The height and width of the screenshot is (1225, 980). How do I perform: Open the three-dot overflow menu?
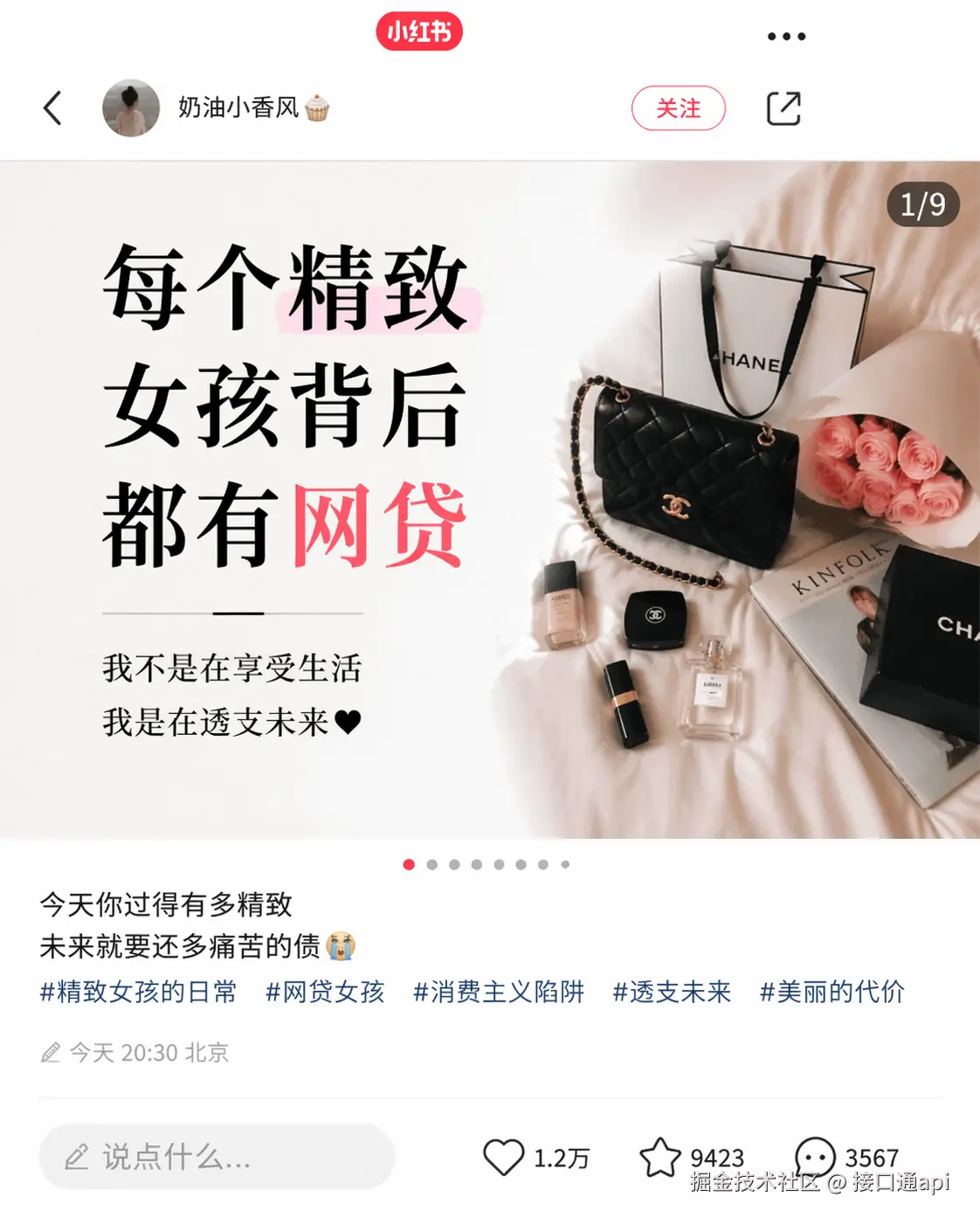pyautogui.click(x=786, y=37)
